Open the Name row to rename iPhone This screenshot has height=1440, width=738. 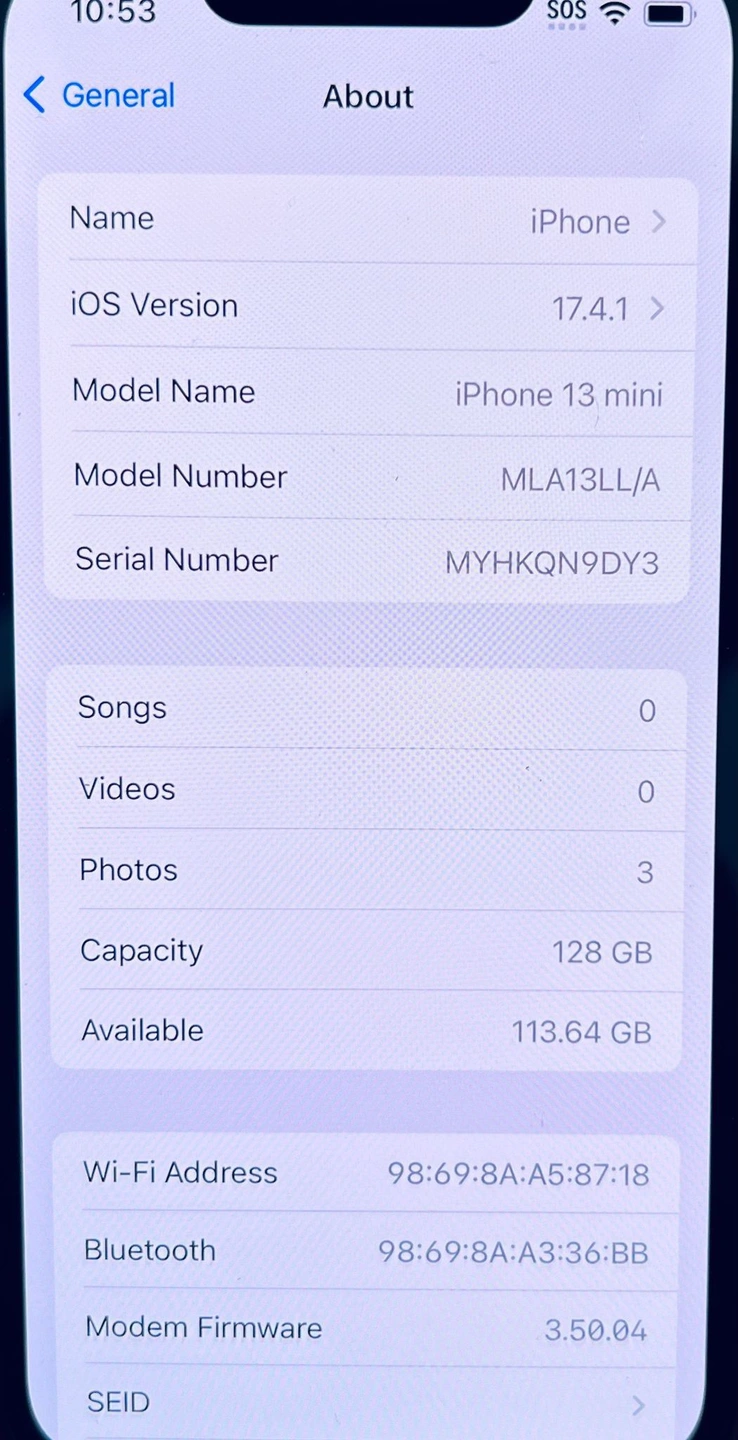pos(366,220)
